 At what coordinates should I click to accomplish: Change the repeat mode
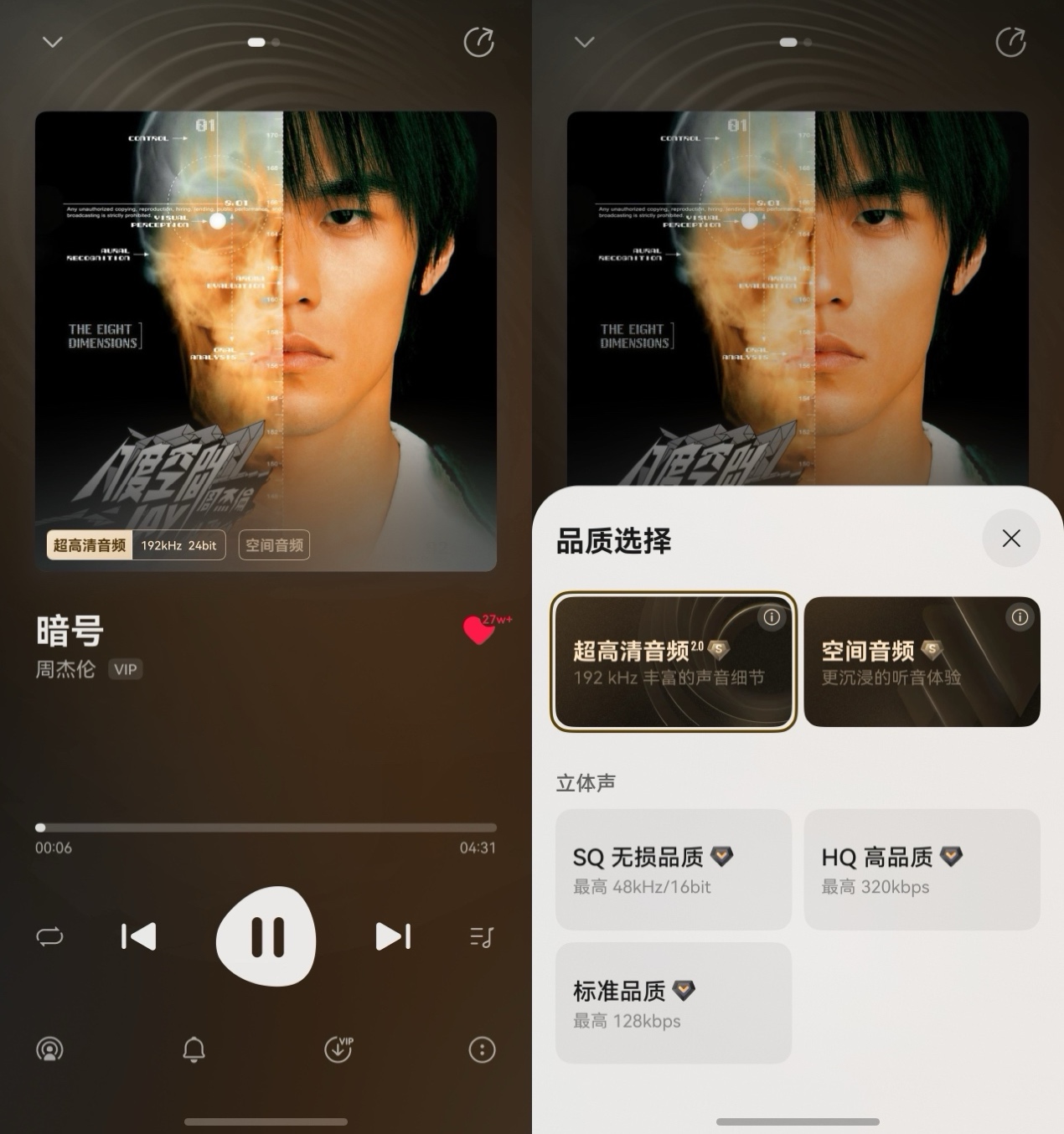[50, 936]
